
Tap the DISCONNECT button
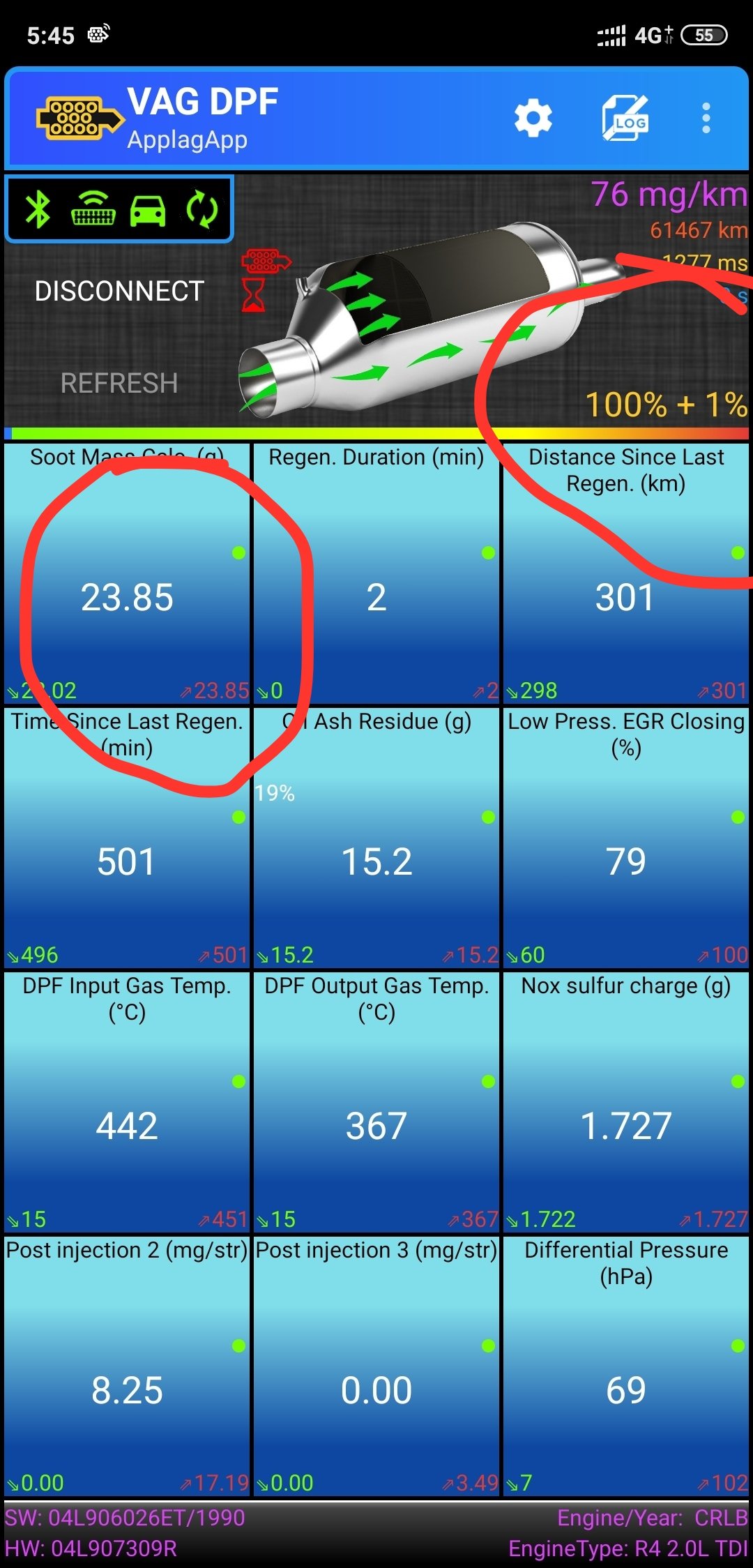pos(119,291)
